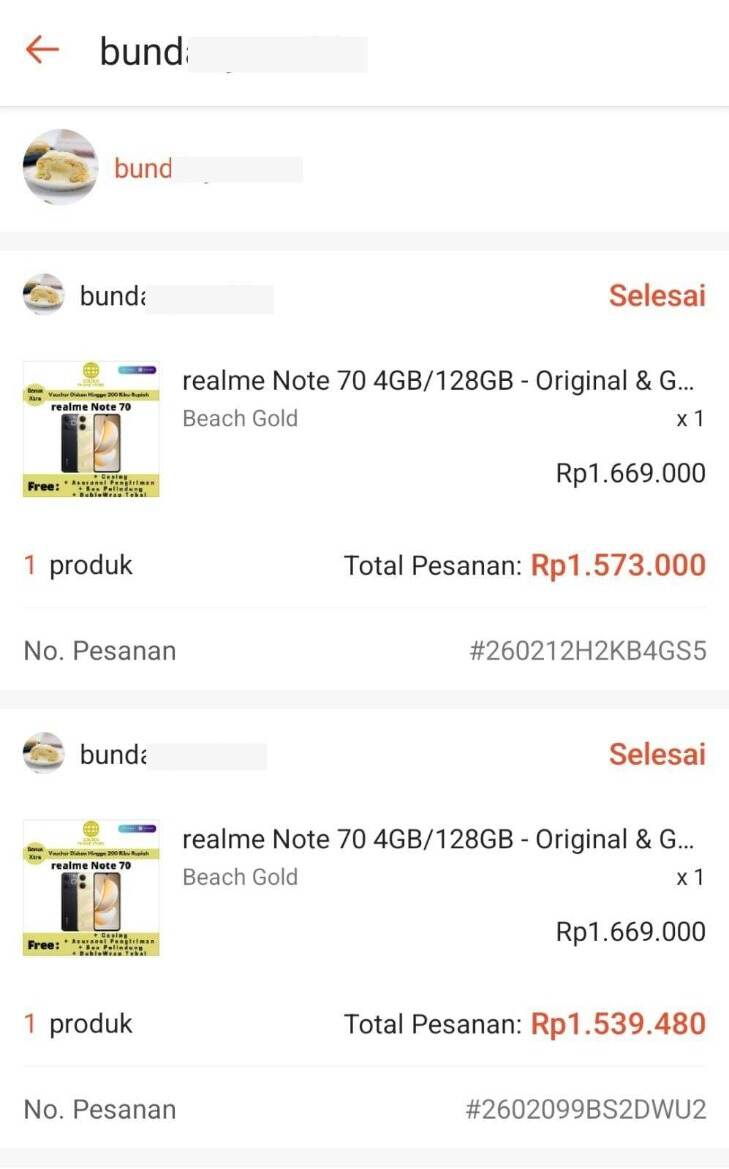Go back using the orange arrow

42,50
